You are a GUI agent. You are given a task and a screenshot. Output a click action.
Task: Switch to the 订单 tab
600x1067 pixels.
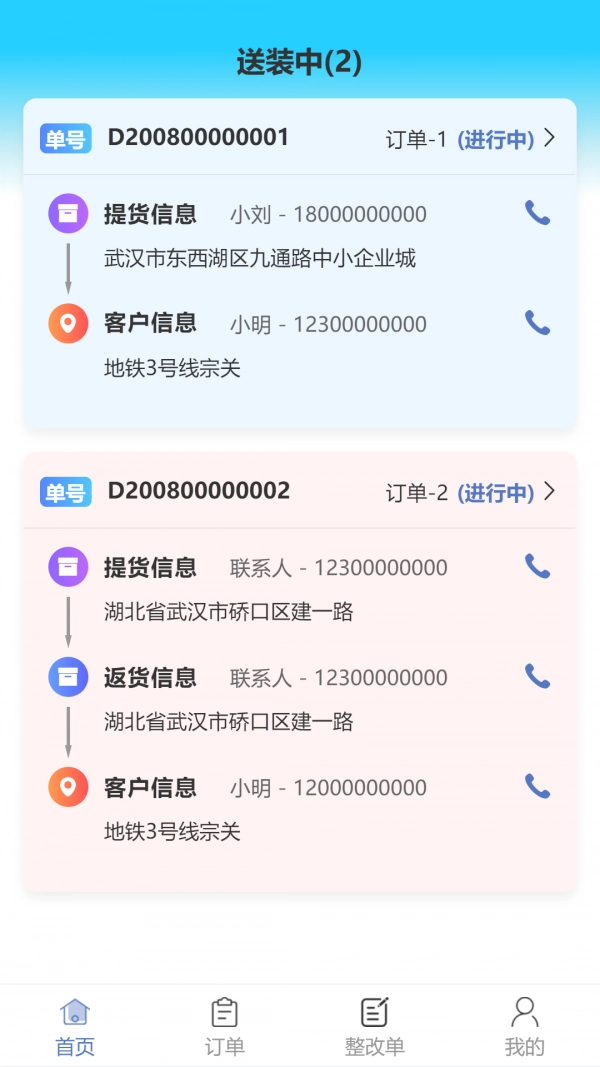(225, 1026)
